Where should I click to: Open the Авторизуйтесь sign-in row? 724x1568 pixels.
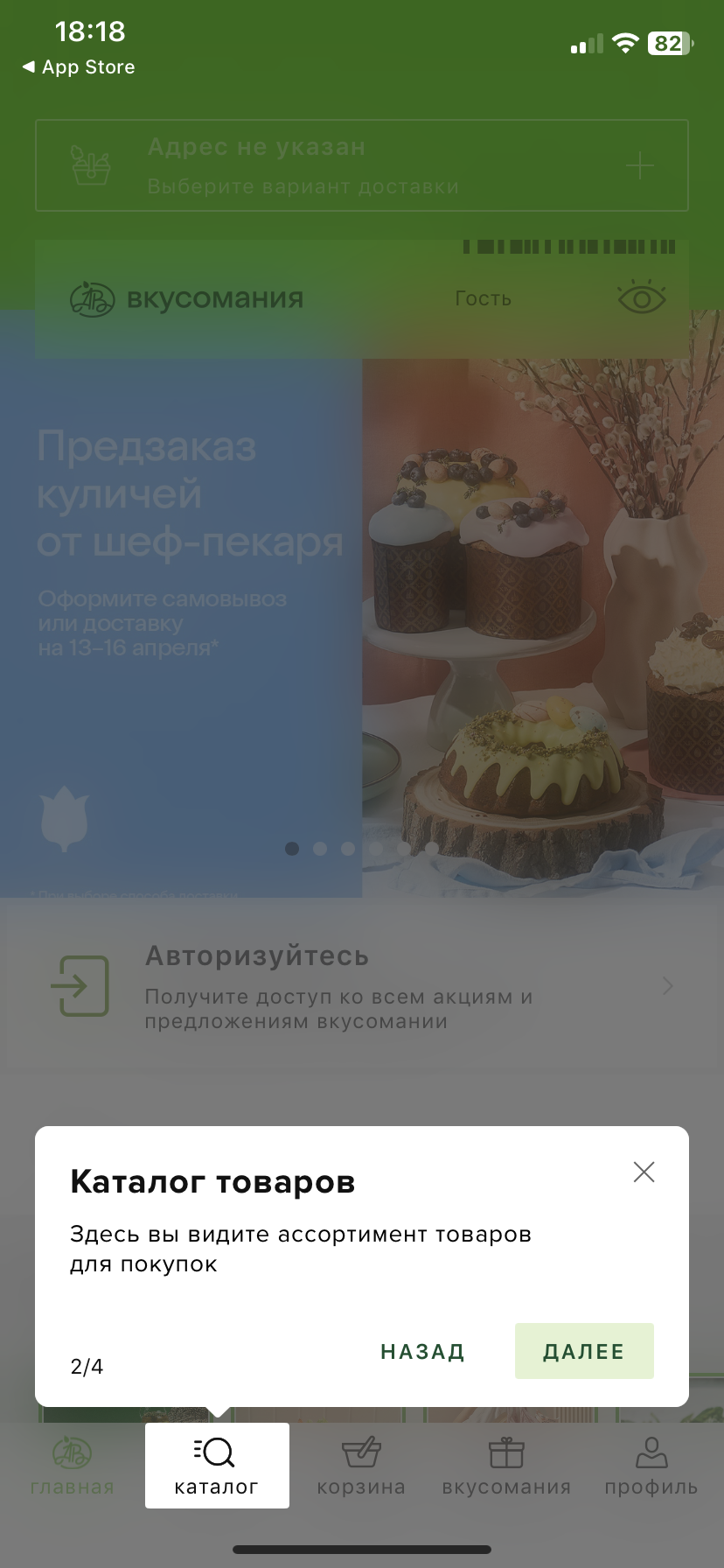362,987
